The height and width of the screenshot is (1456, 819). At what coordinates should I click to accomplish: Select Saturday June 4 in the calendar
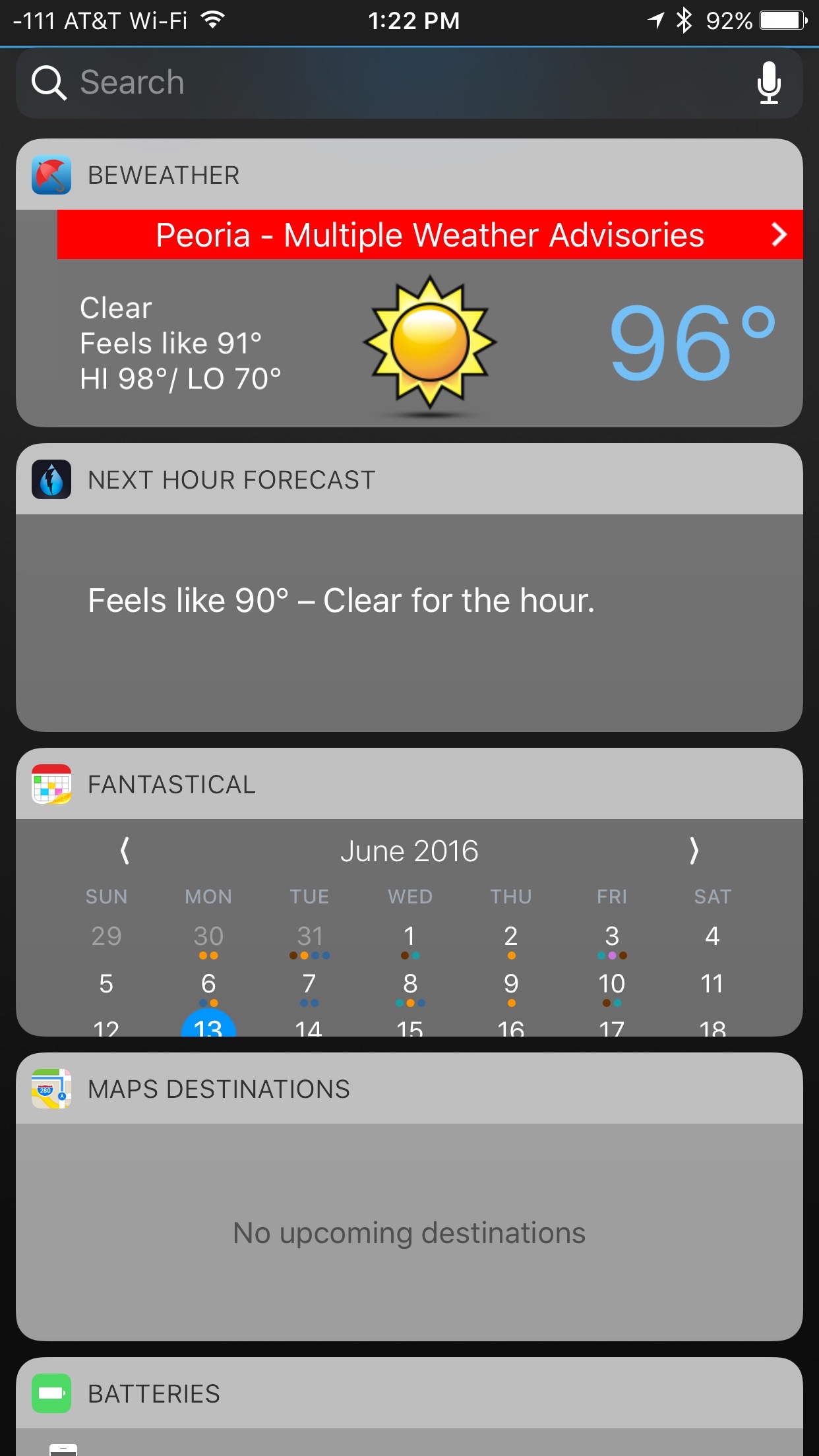pyautogui.click(x=712, y=936)
